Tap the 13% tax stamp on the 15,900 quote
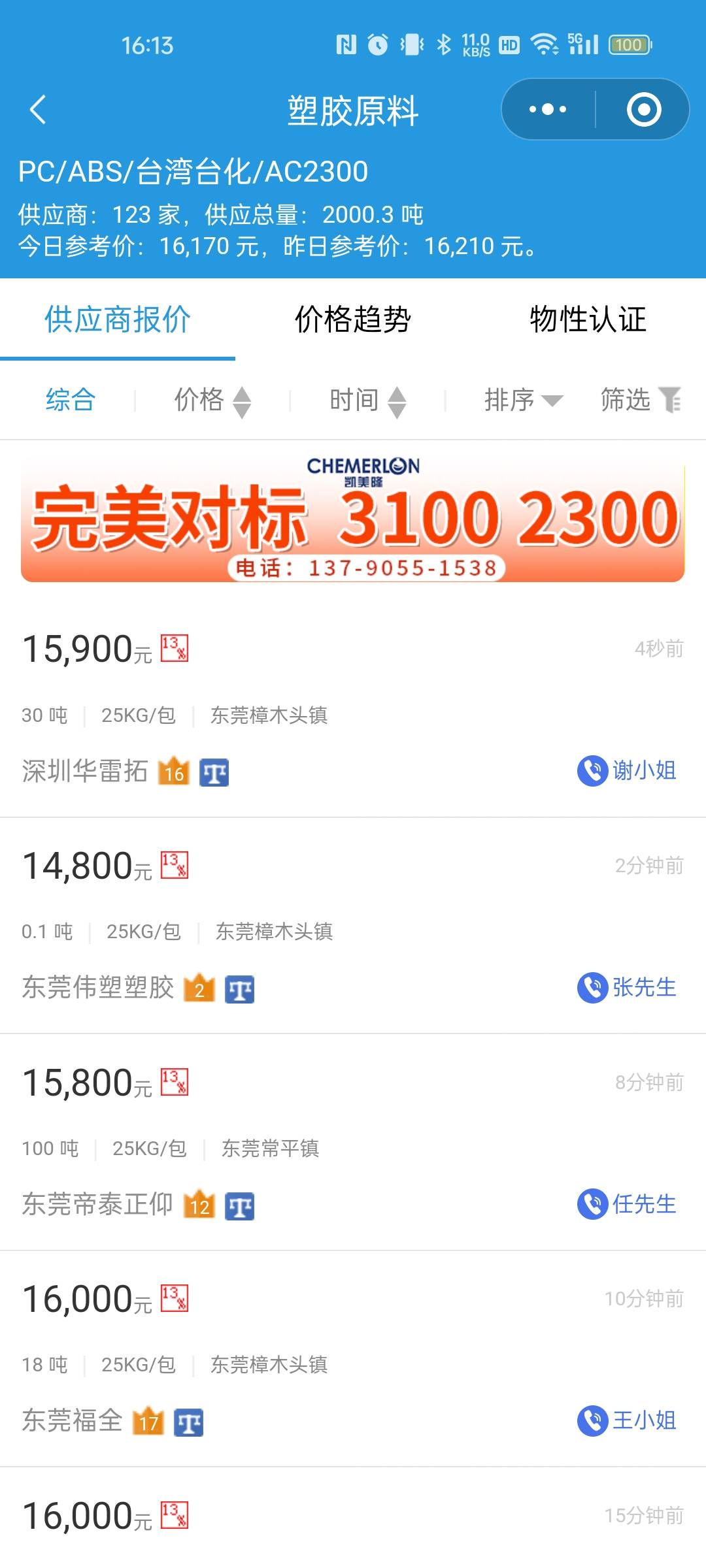This screenshot has width=706, height=1568. (174, 648)
